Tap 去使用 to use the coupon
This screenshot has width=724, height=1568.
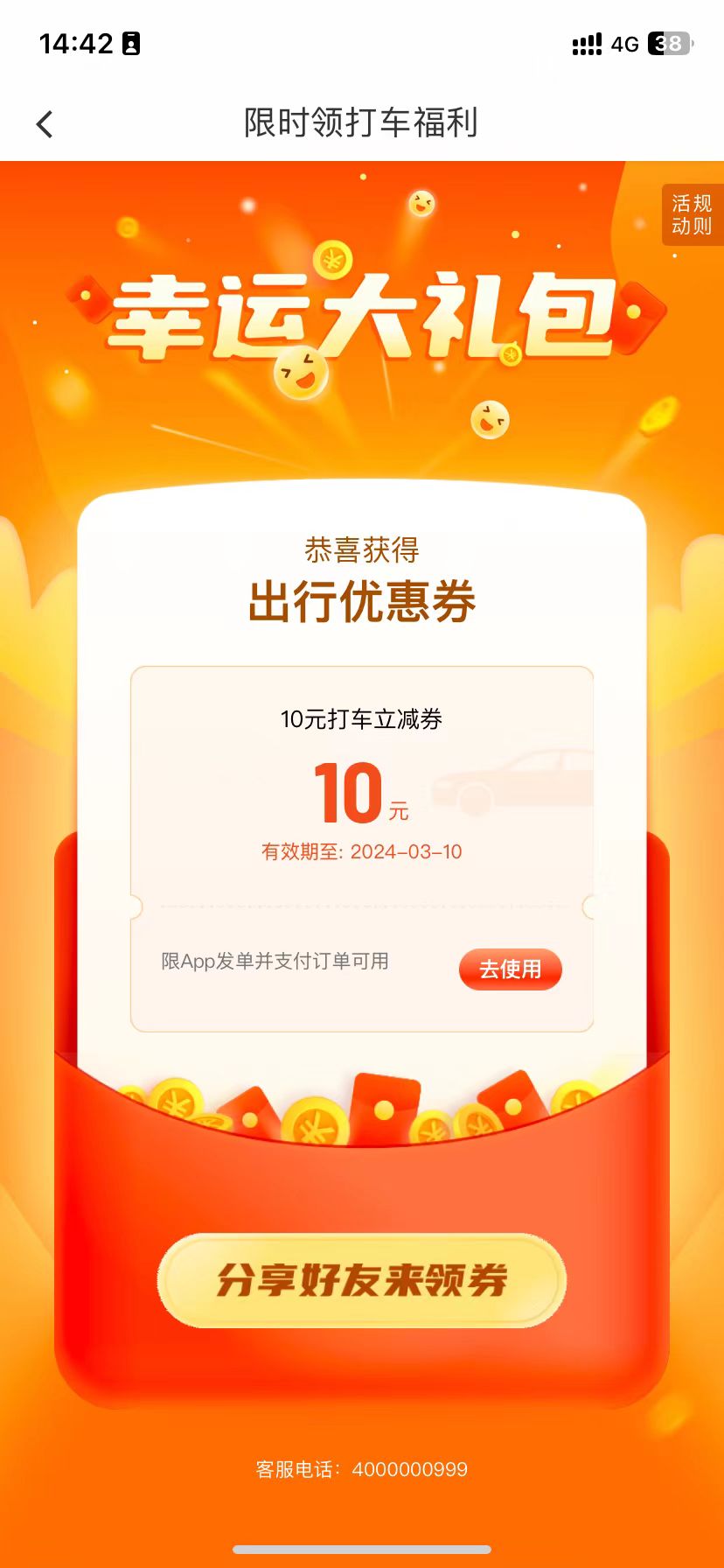[x=511, y=969]
